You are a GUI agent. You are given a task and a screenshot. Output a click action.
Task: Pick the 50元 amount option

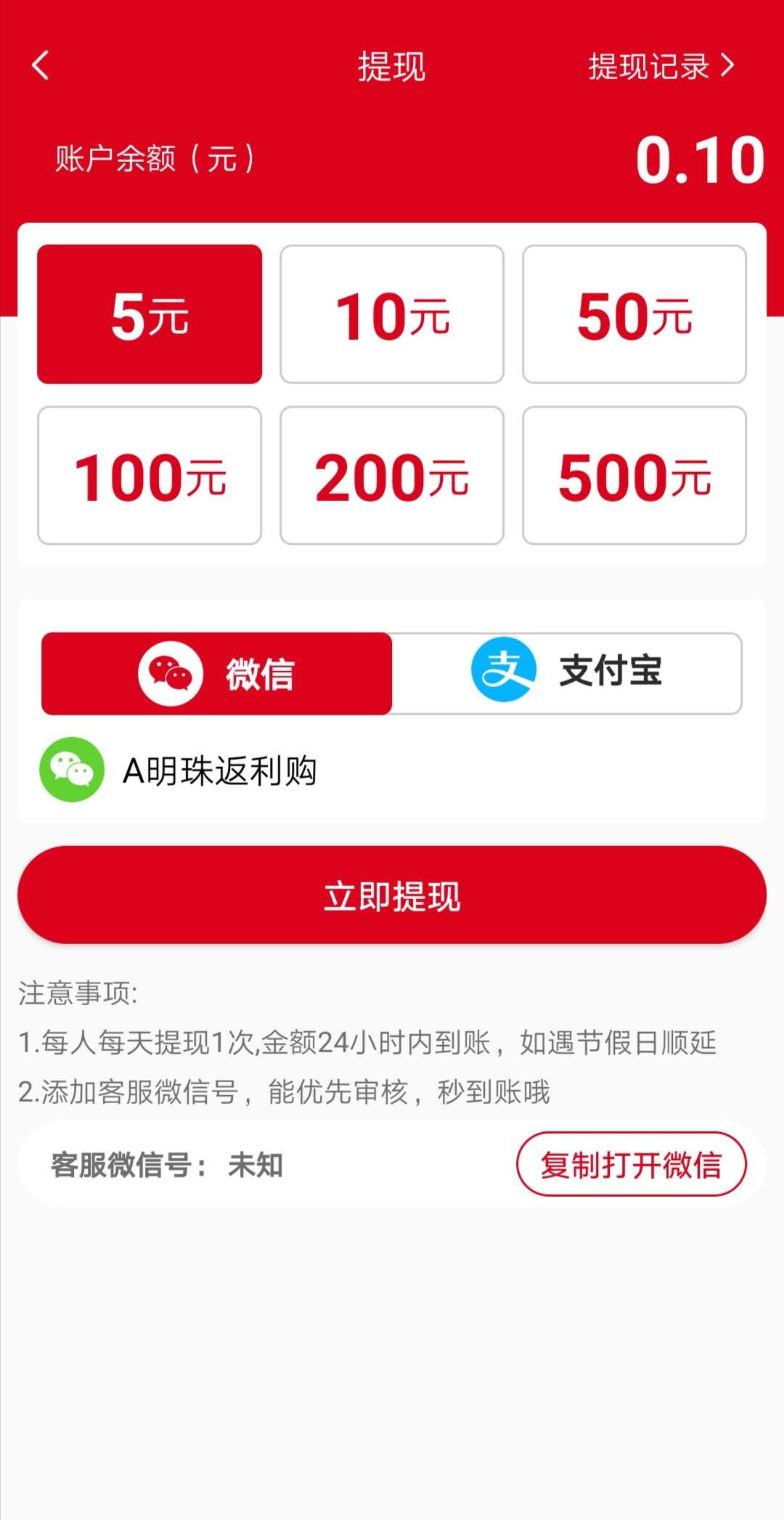click(x=634, y=314)
